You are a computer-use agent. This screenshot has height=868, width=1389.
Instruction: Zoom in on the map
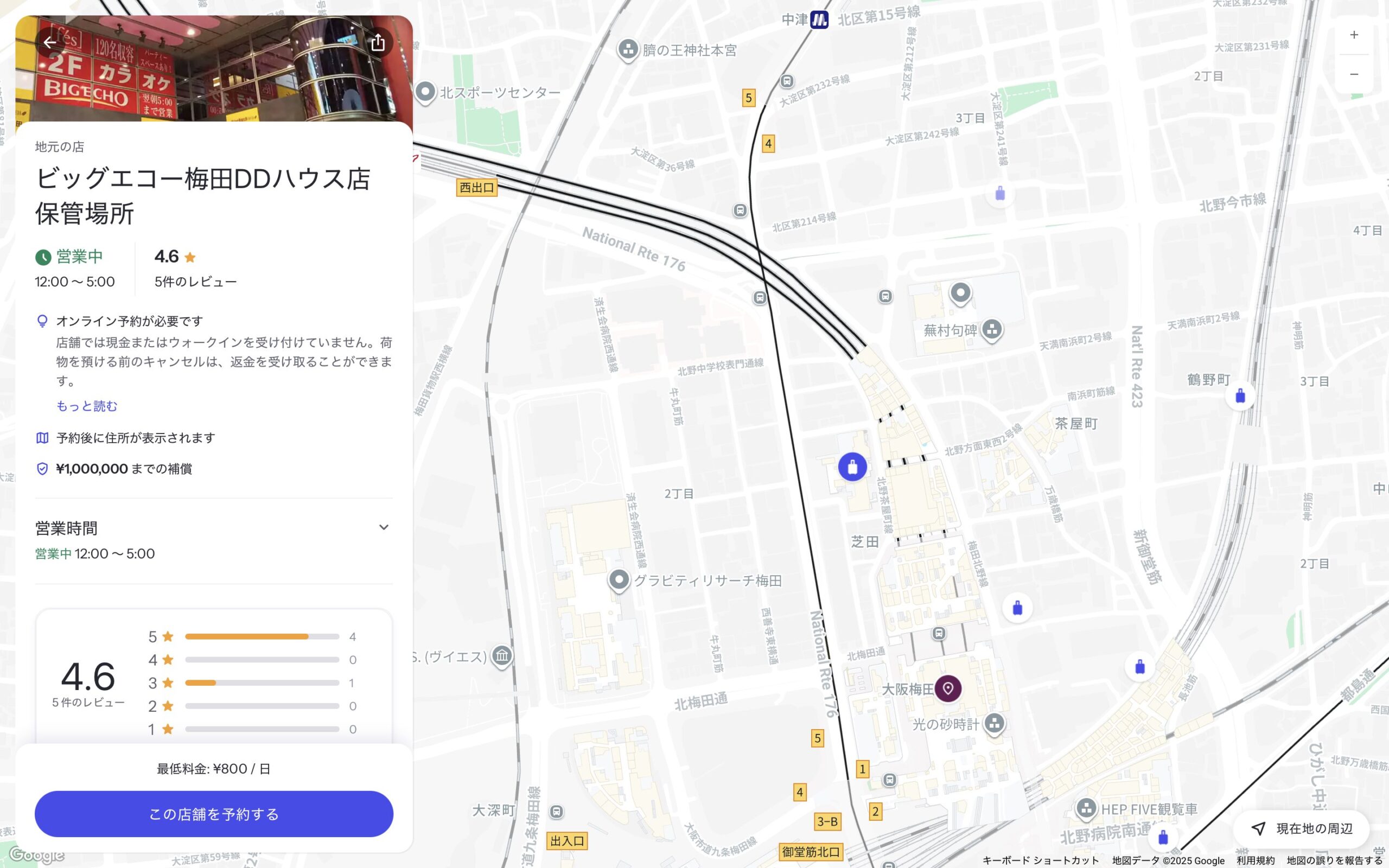(1353, 35)
